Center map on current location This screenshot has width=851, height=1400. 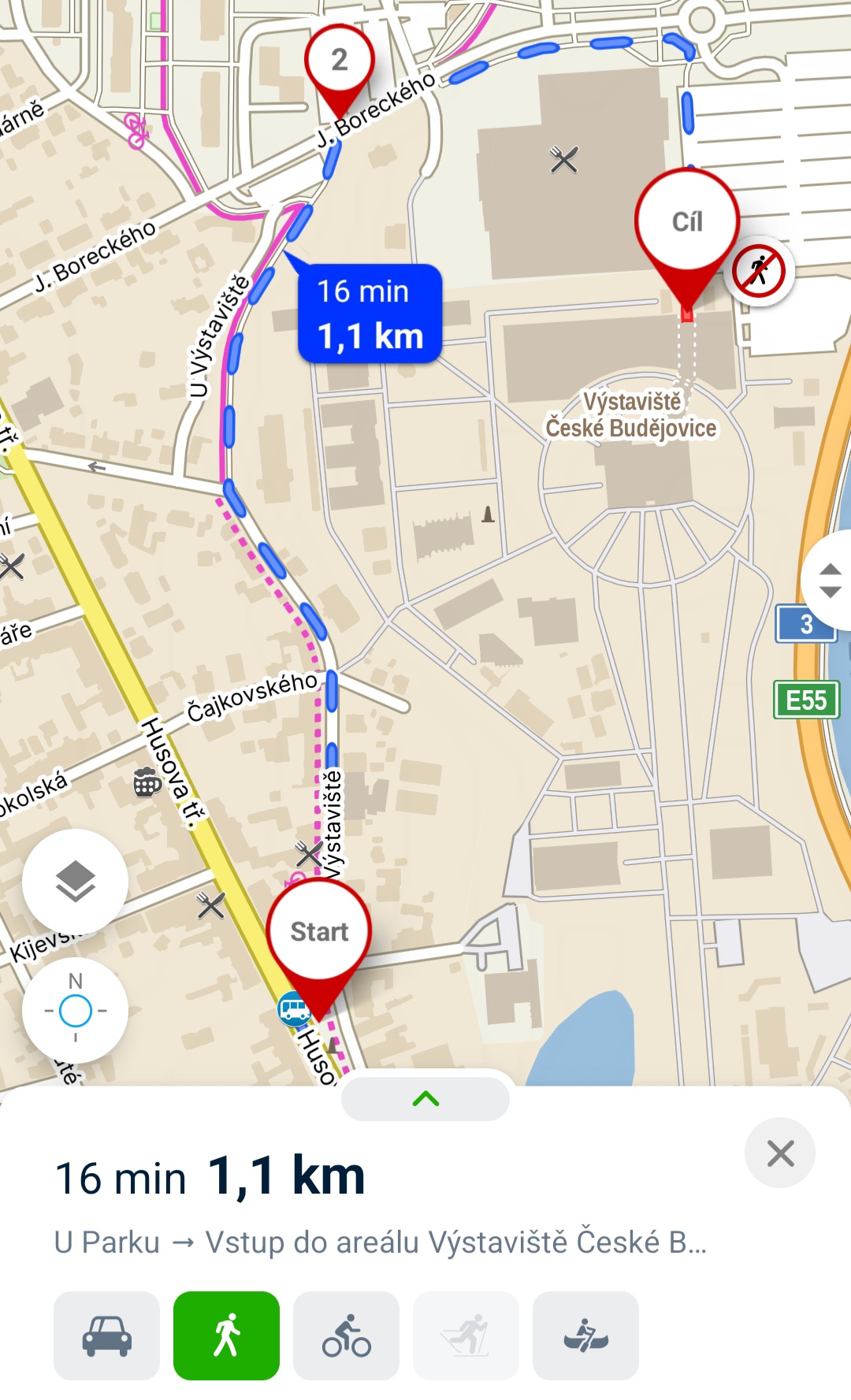75,1011
